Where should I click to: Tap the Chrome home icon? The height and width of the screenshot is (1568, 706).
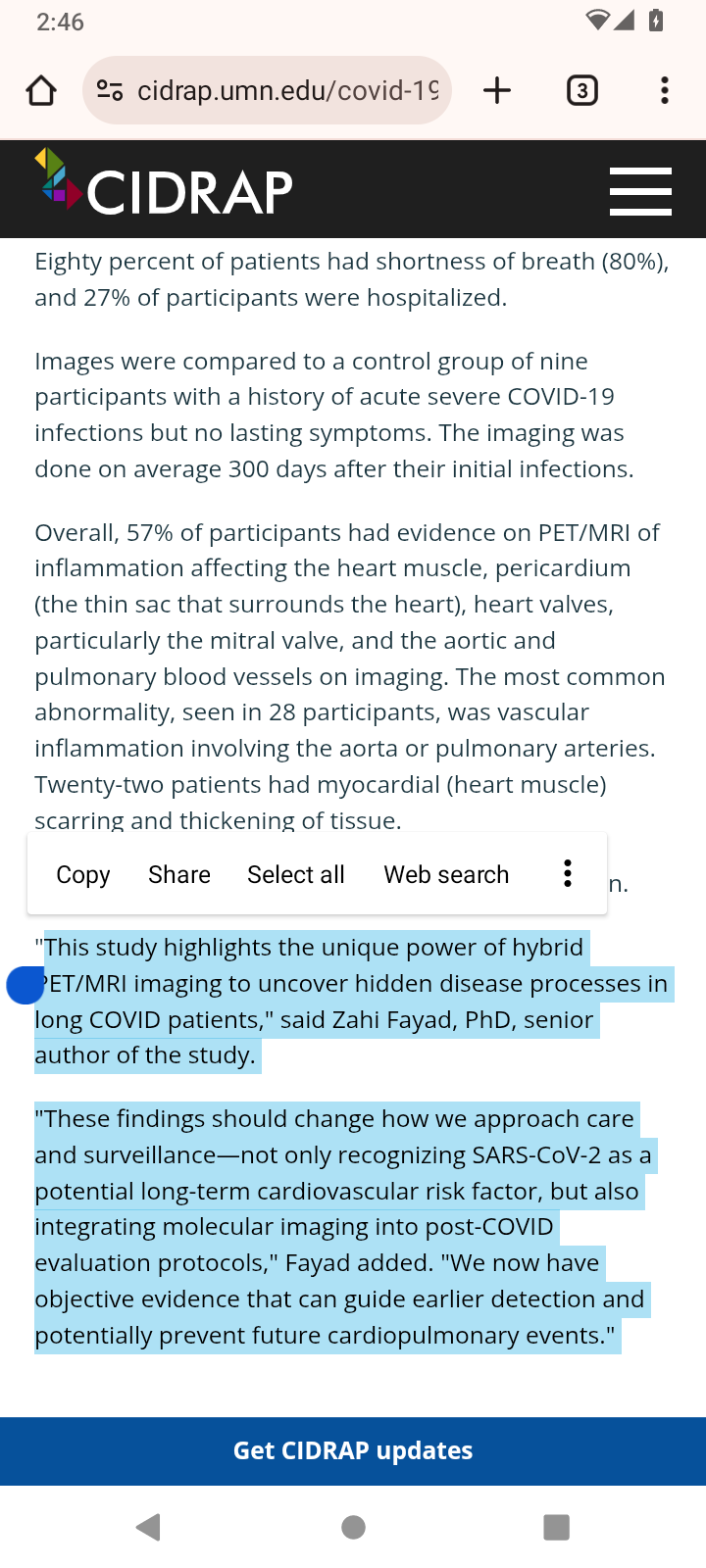41,91
